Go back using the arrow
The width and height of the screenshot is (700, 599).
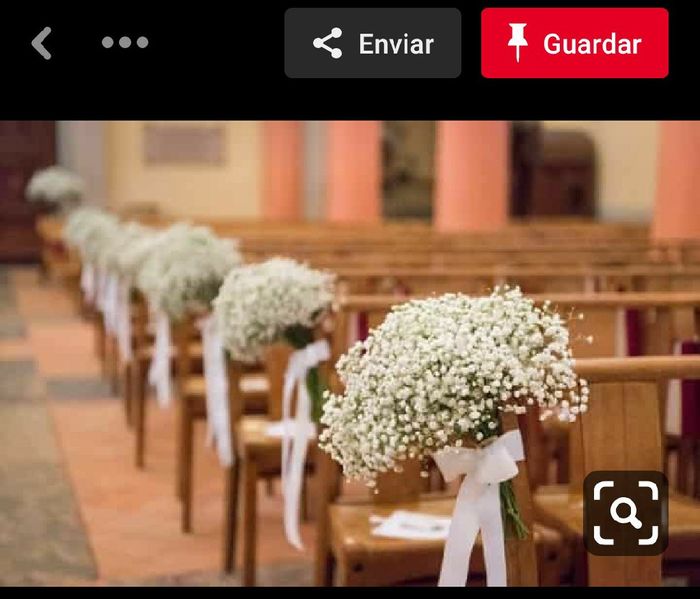click(41, 43)
